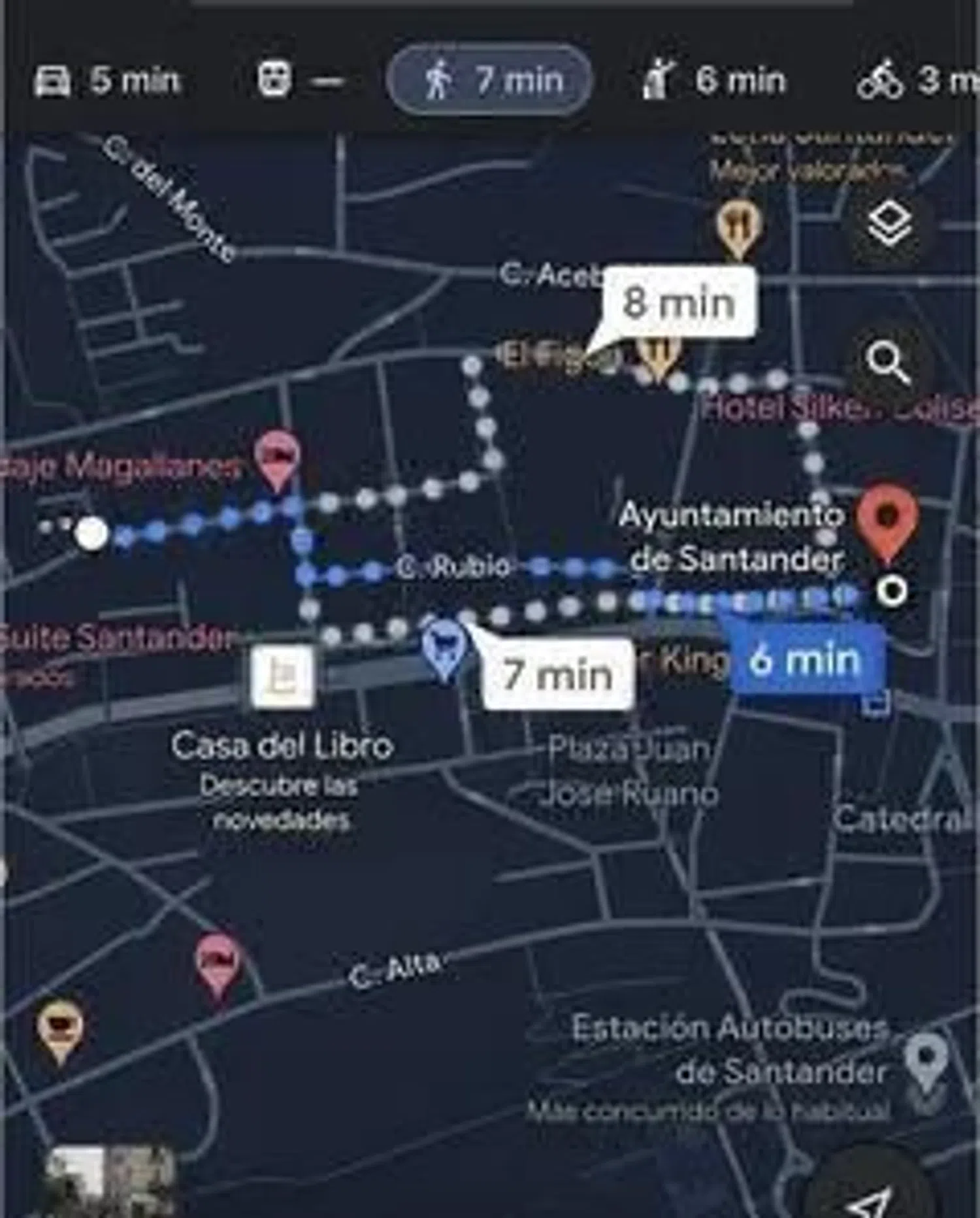
Task: Tap the white route starting point circle
Action: [x=91, y=536]
